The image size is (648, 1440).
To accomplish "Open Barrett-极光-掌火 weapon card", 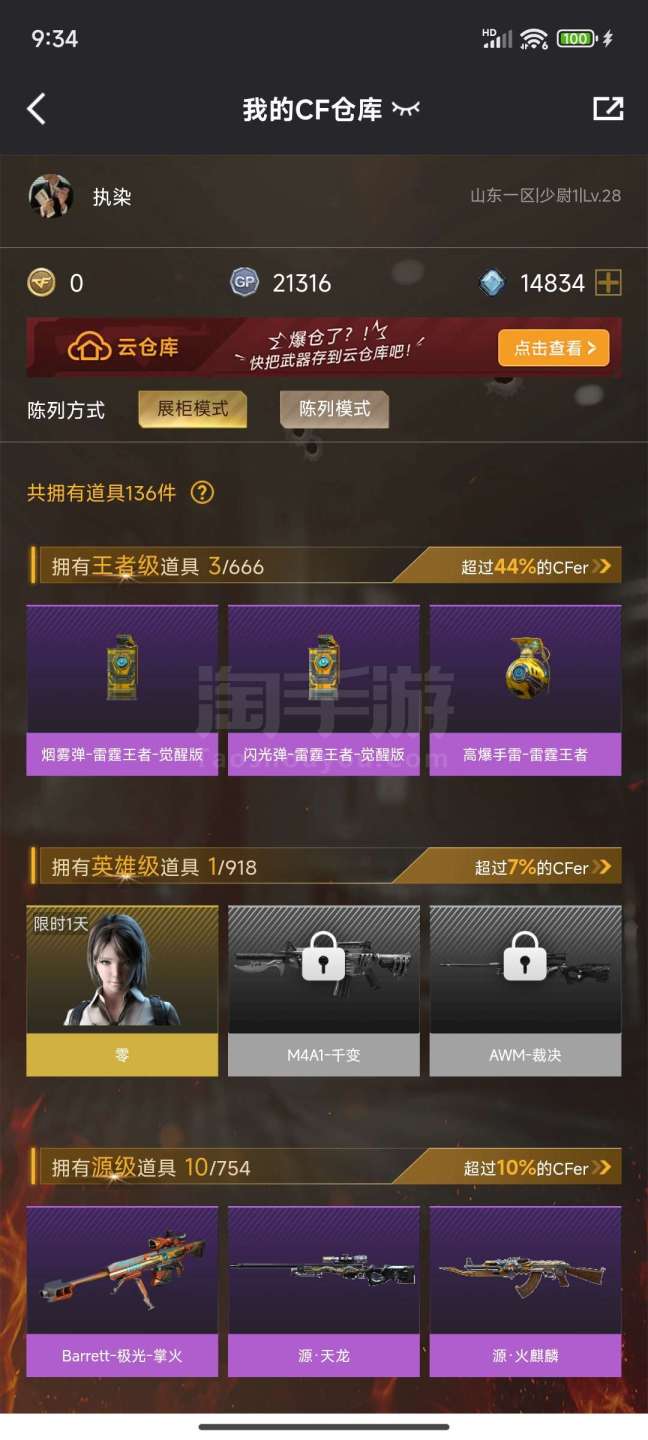I will 122,1290.
